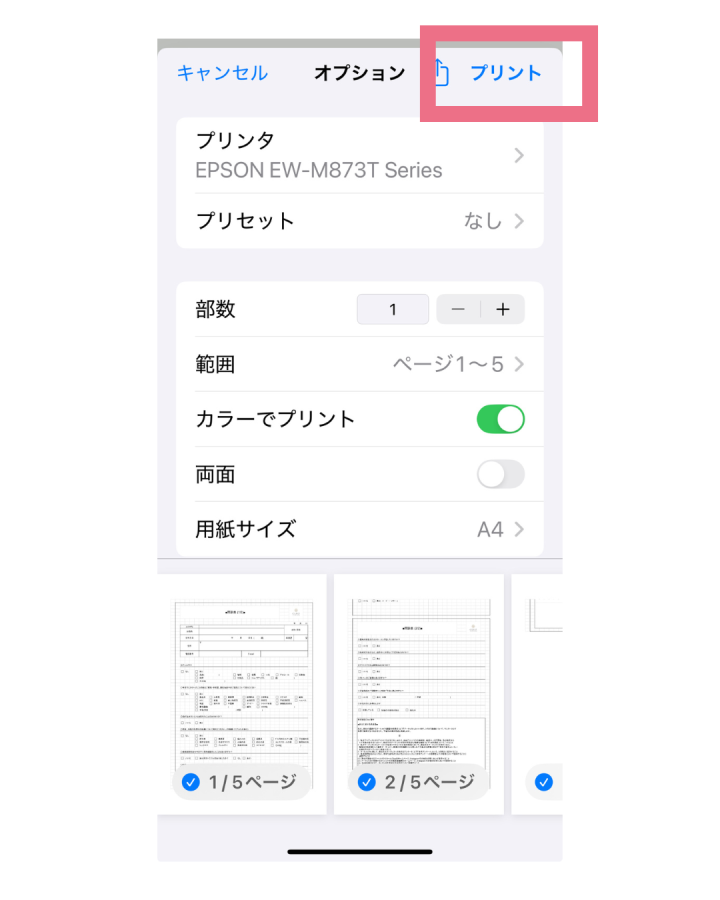Screen dimensions: 720x900
Task: Tap the 部数 number field
Action: (393, 310)
